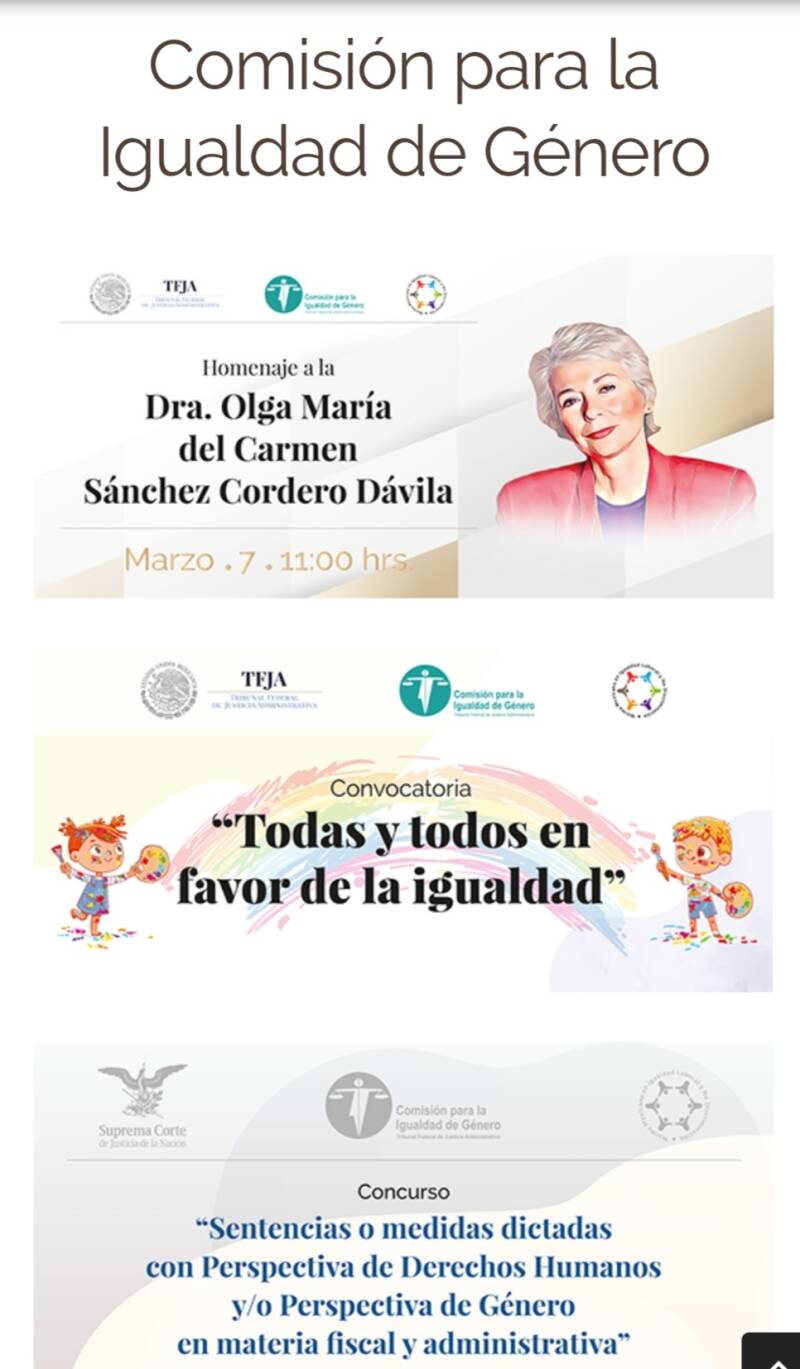Image resolution: width=800 pixels, height=1369 pixels.
Task: Open the Todas y todos en favor de la igualdad banner
Action: (403, 820)
